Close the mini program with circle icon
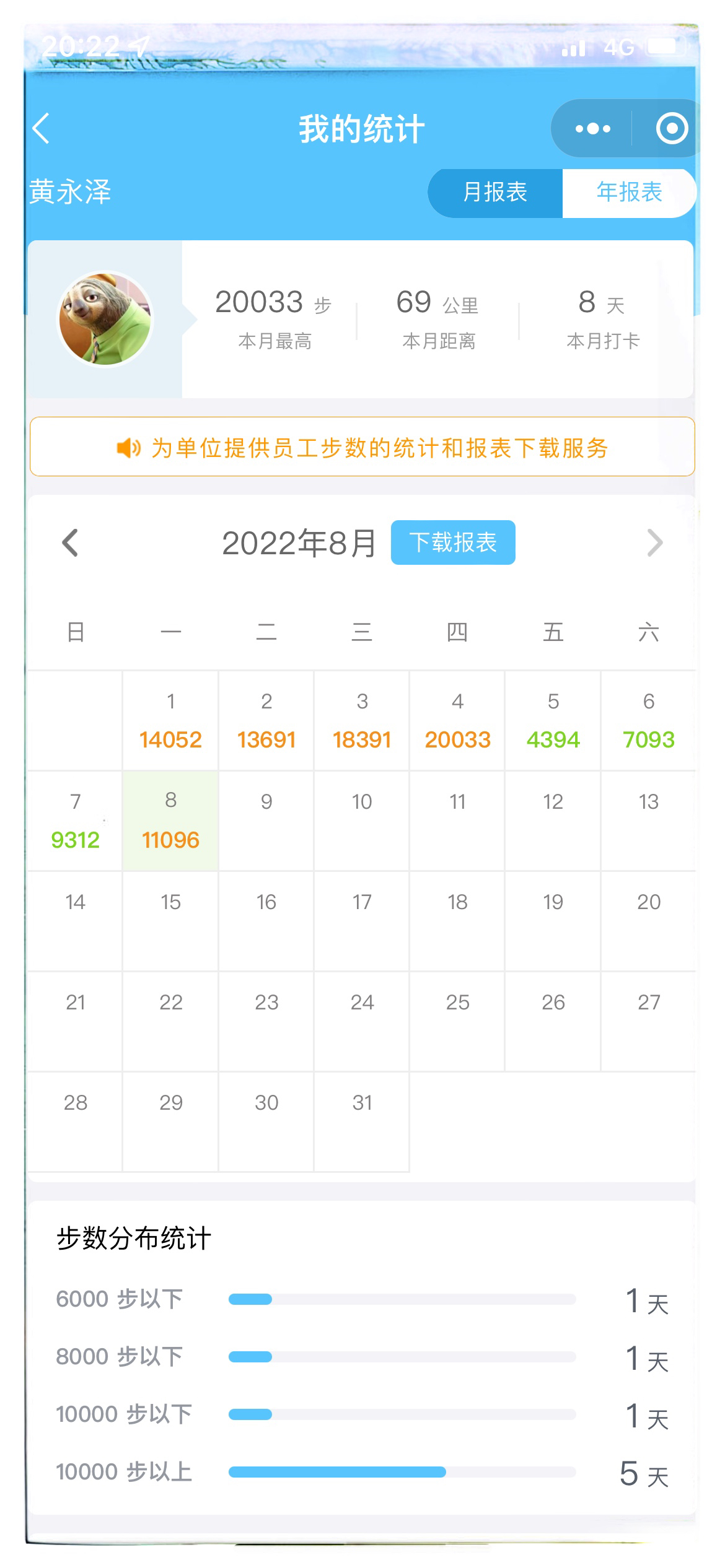725x1568 pixels. click(672, 129)
